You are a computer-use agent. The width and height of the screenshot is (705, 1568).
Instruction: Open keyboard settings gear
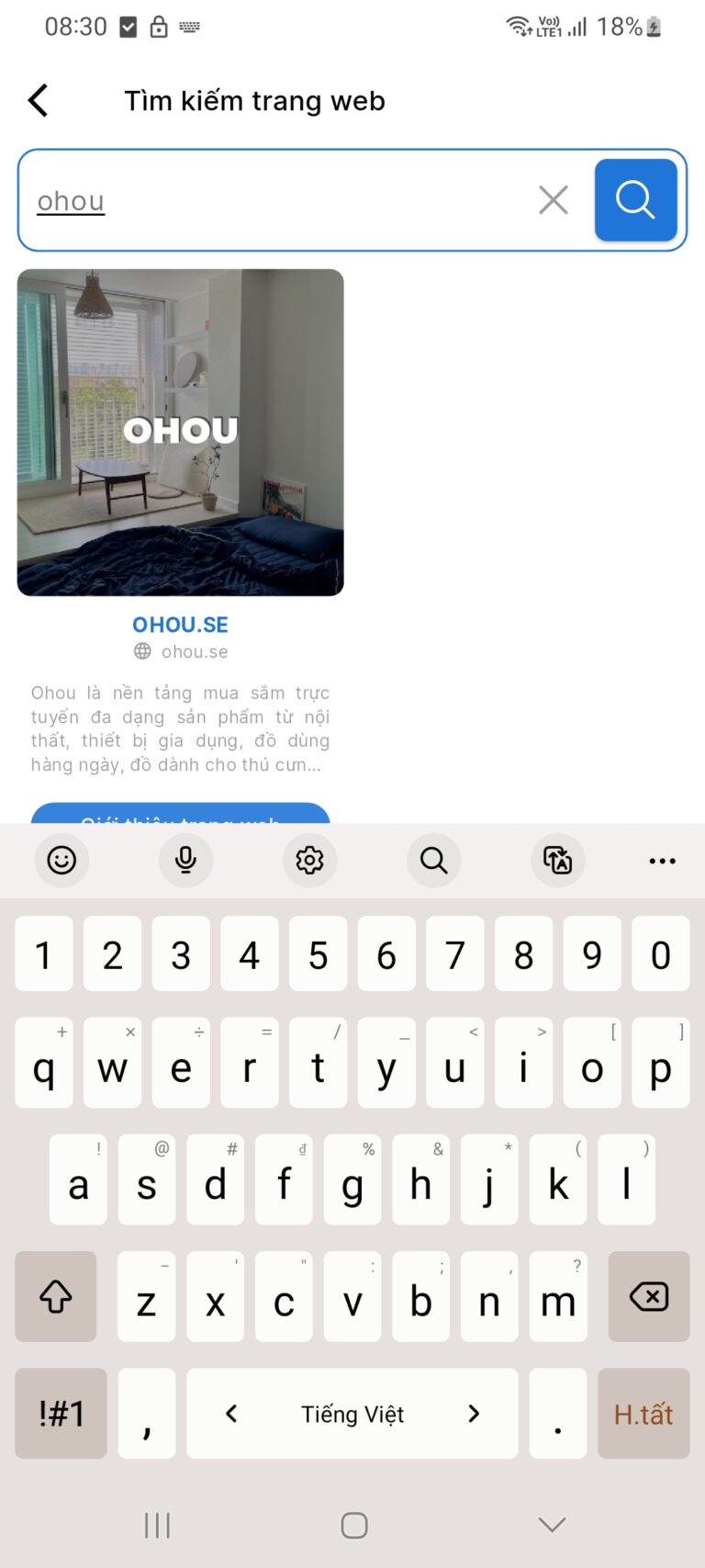[x=309, y=860]
